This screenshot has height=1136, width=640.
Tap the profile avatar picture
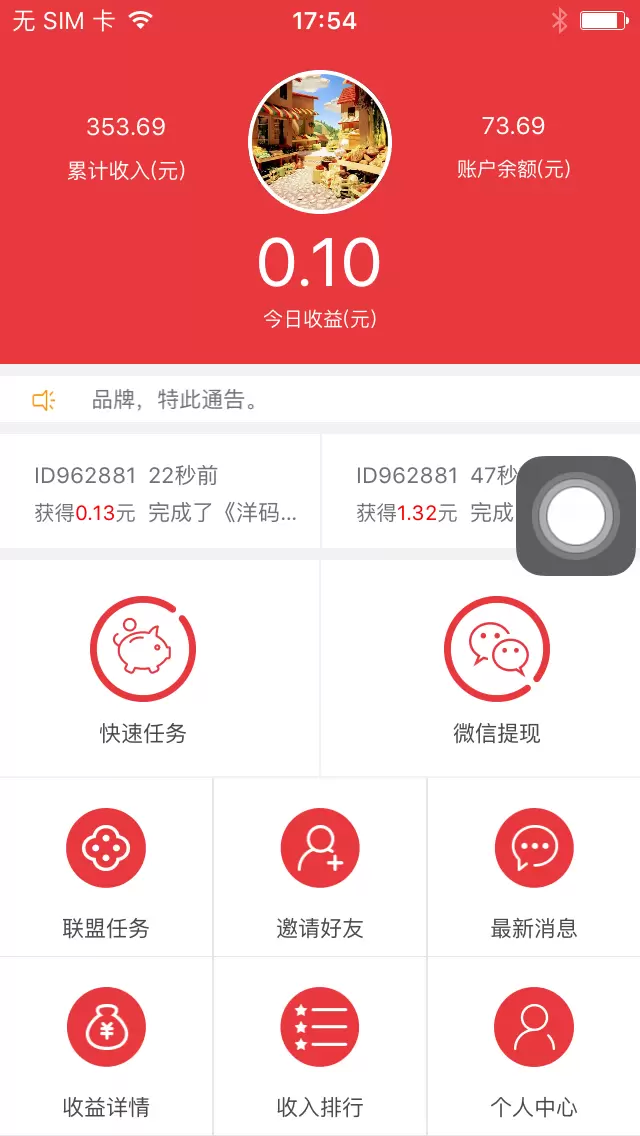[320, 142]
